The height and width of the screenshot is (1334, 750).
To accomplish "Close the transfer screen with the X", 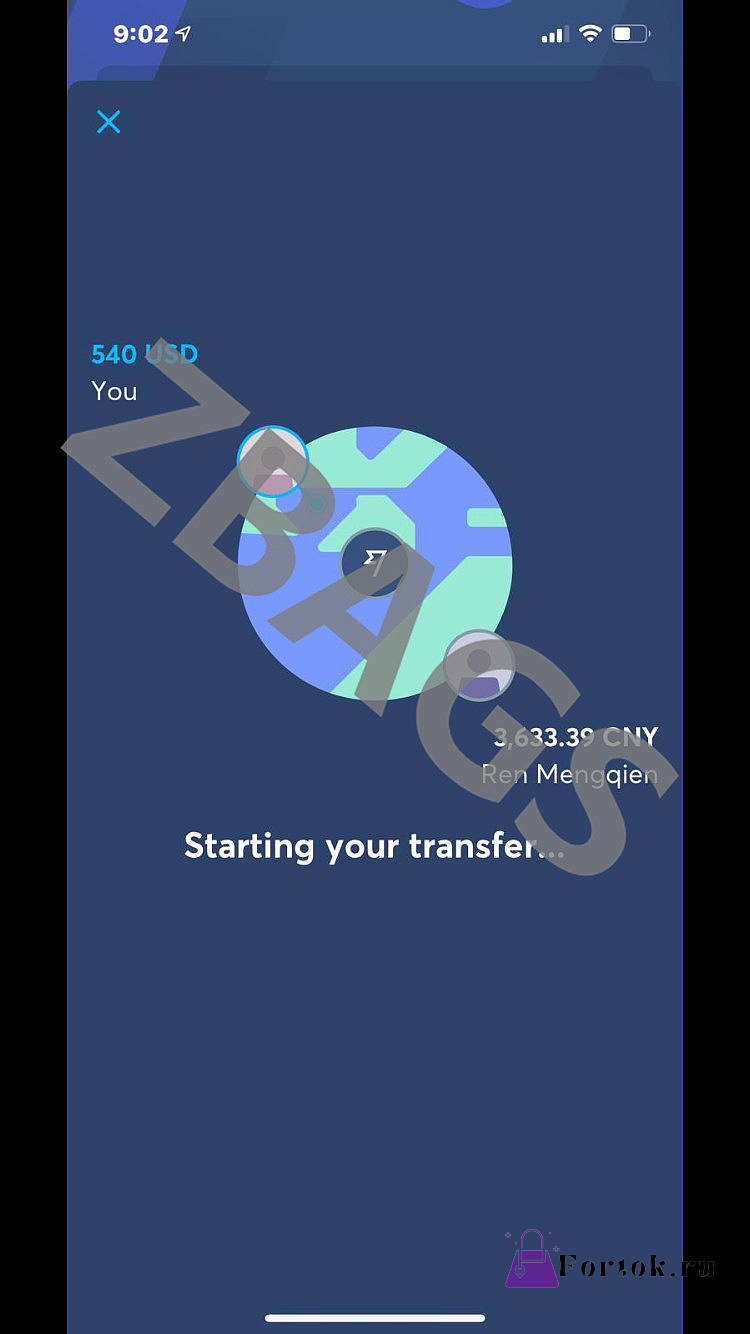I will [x=108, y=122].
